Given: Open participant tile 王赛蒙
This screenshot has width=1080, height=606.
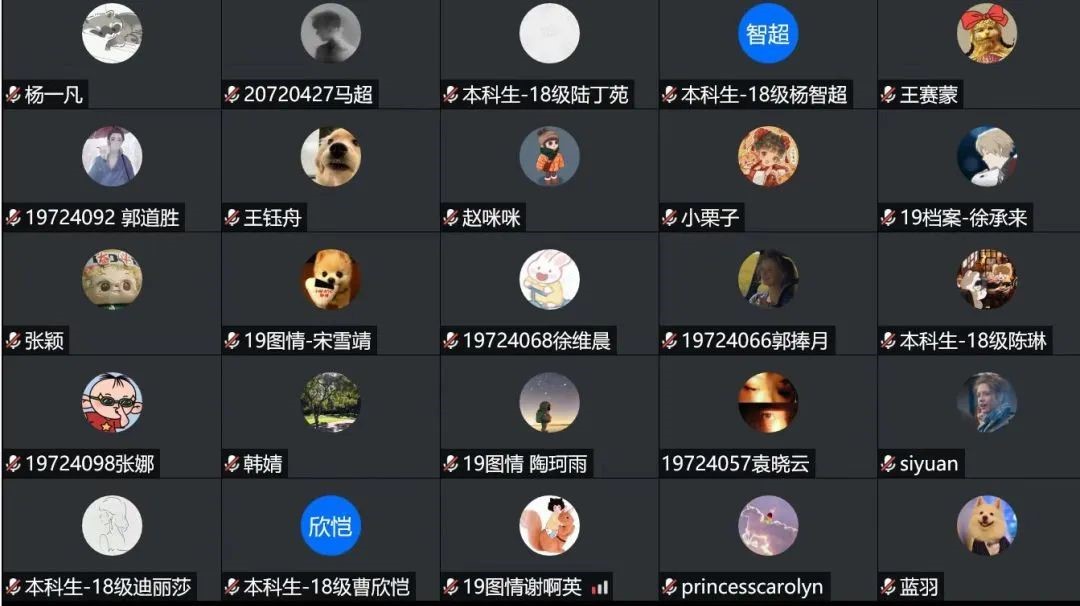Looking at the screenshot, I should [x=986, y=40].
